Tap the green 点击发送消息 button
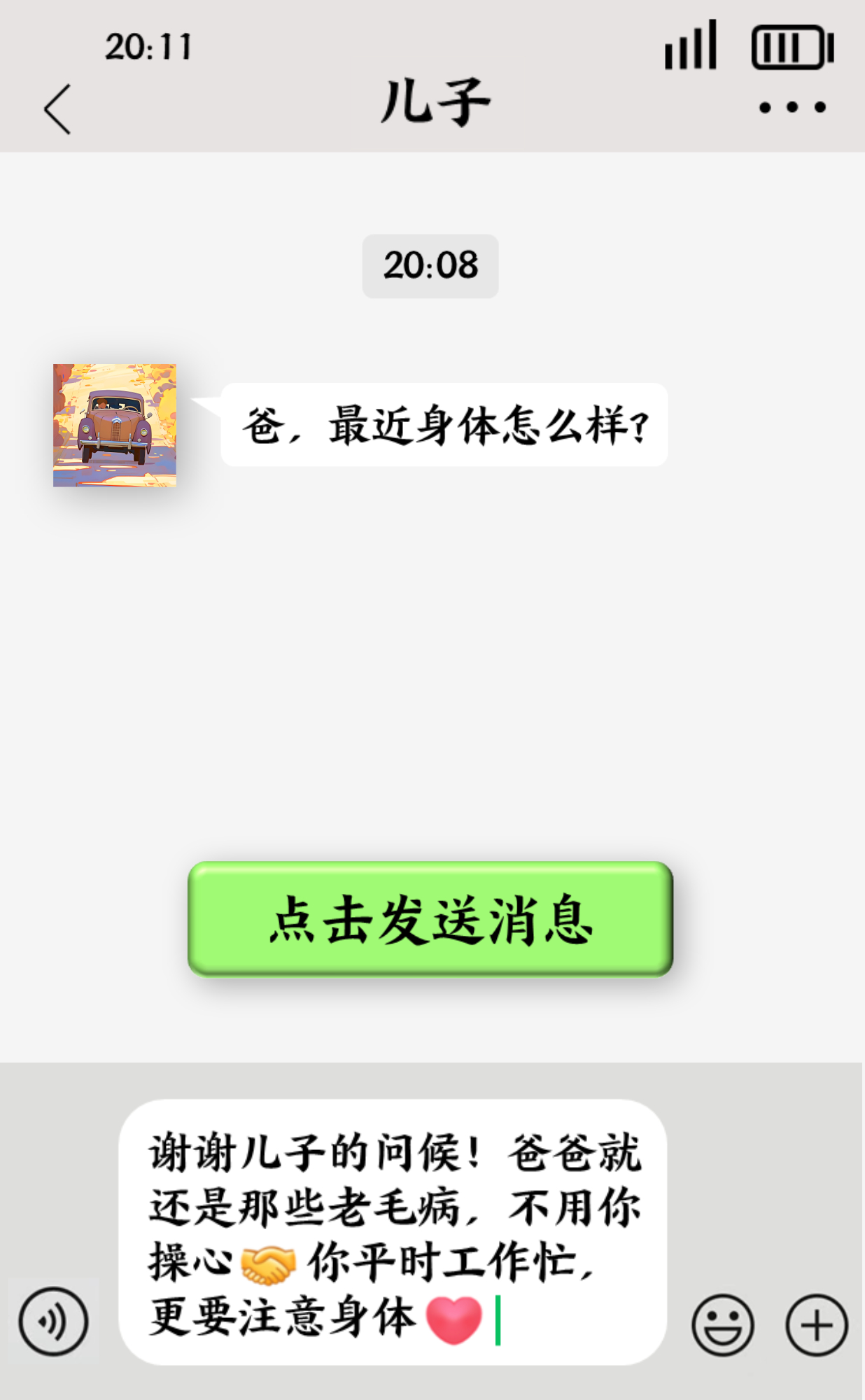865x1400 pixels. [x=430, y=919]
